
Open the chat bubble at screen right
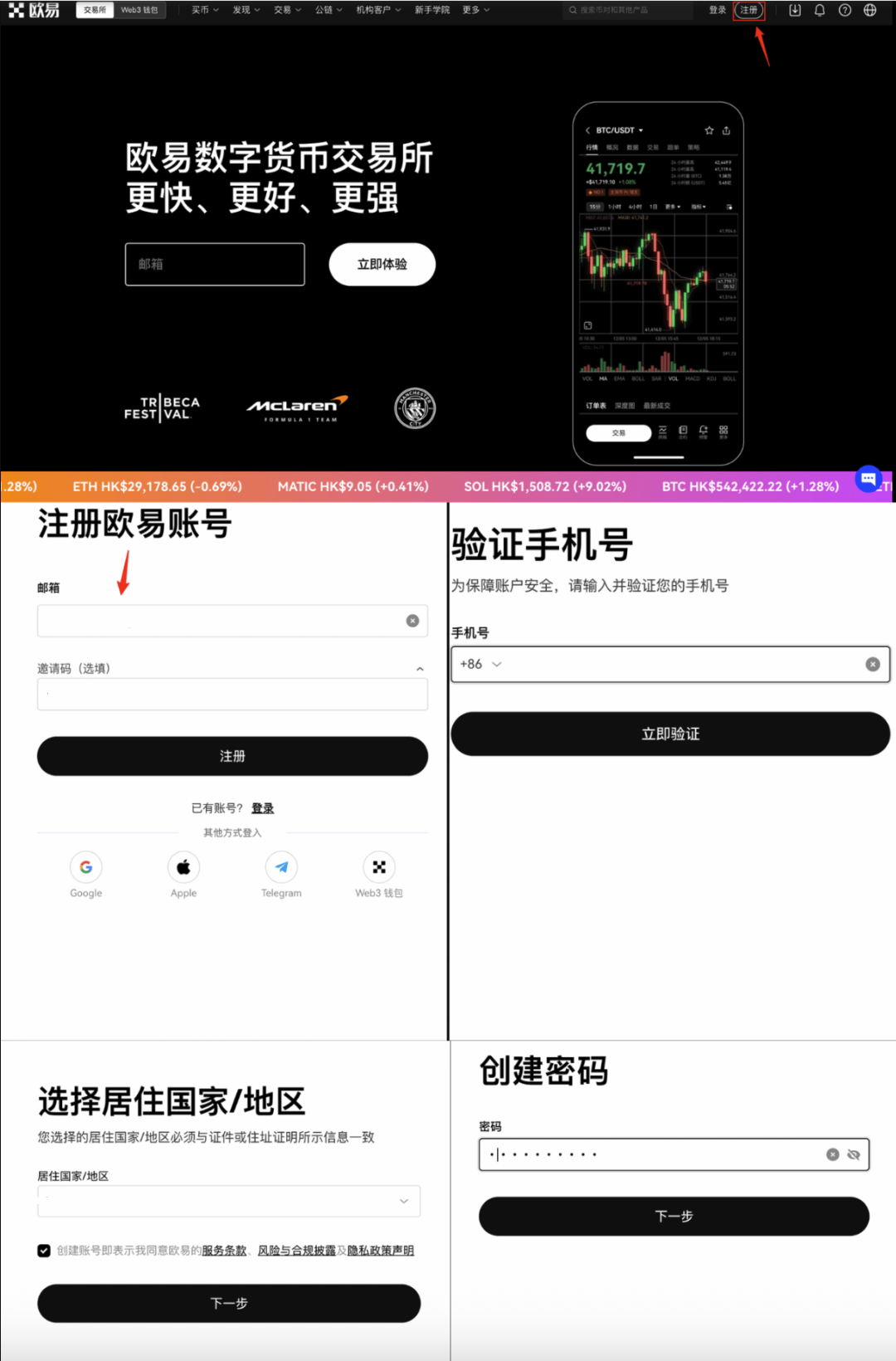[x=868, y=480]
